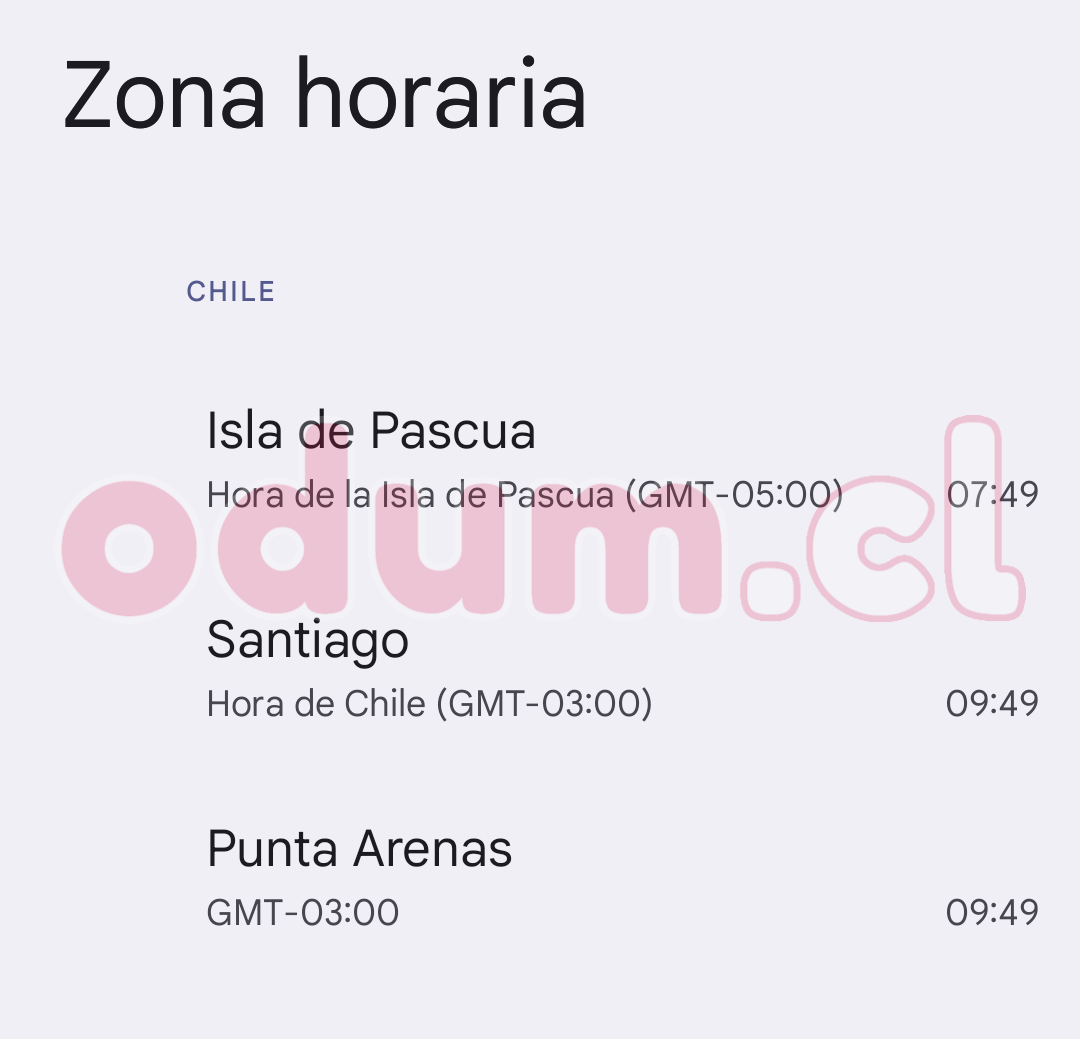Choose Santiago as the time zone
The image size is (1080, 1039).
(x=540, y=669)
